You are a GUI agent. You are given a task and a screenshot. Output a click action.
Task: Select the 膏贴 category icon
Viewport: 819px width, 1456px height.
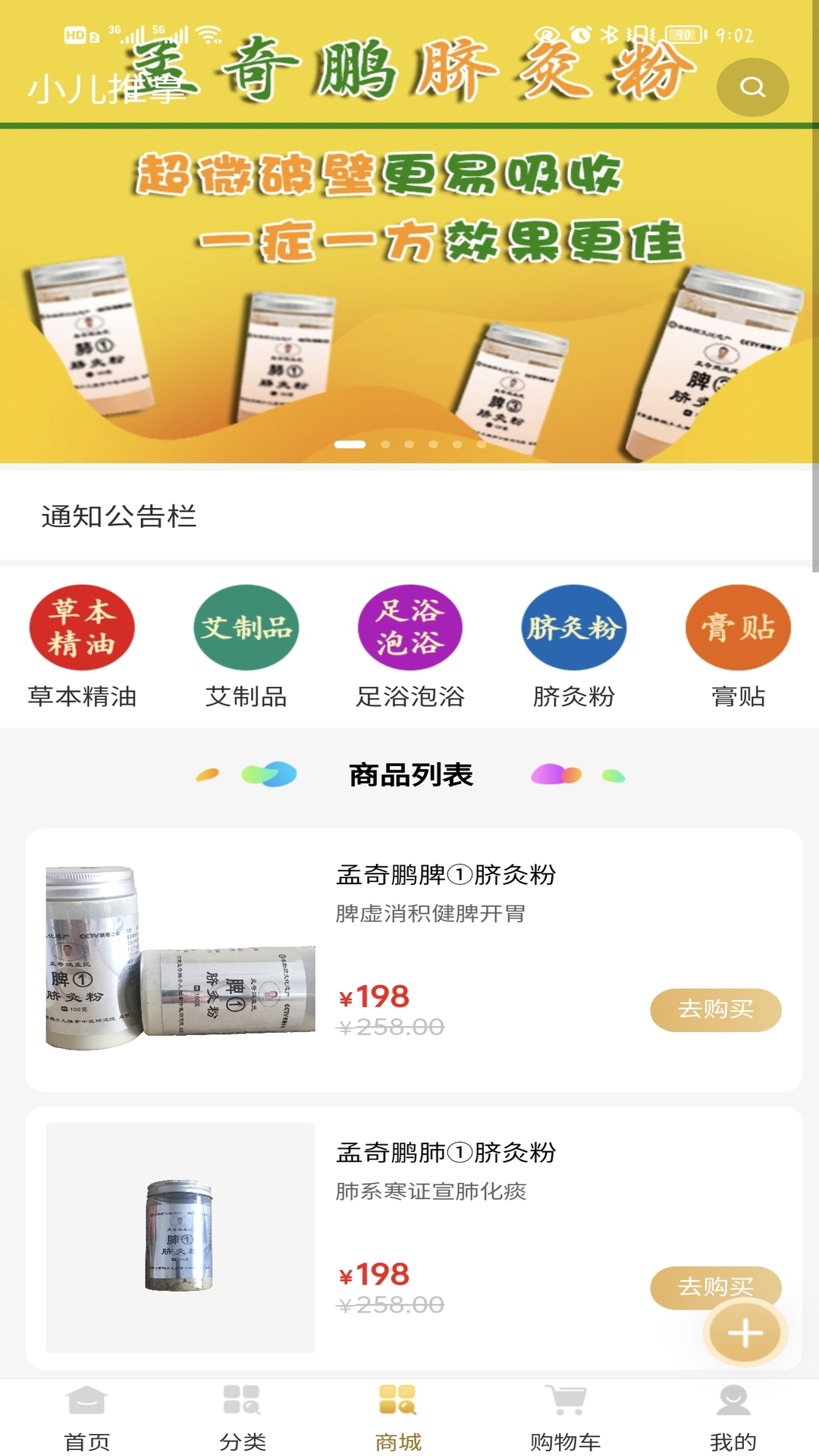(x=738, y=629)
